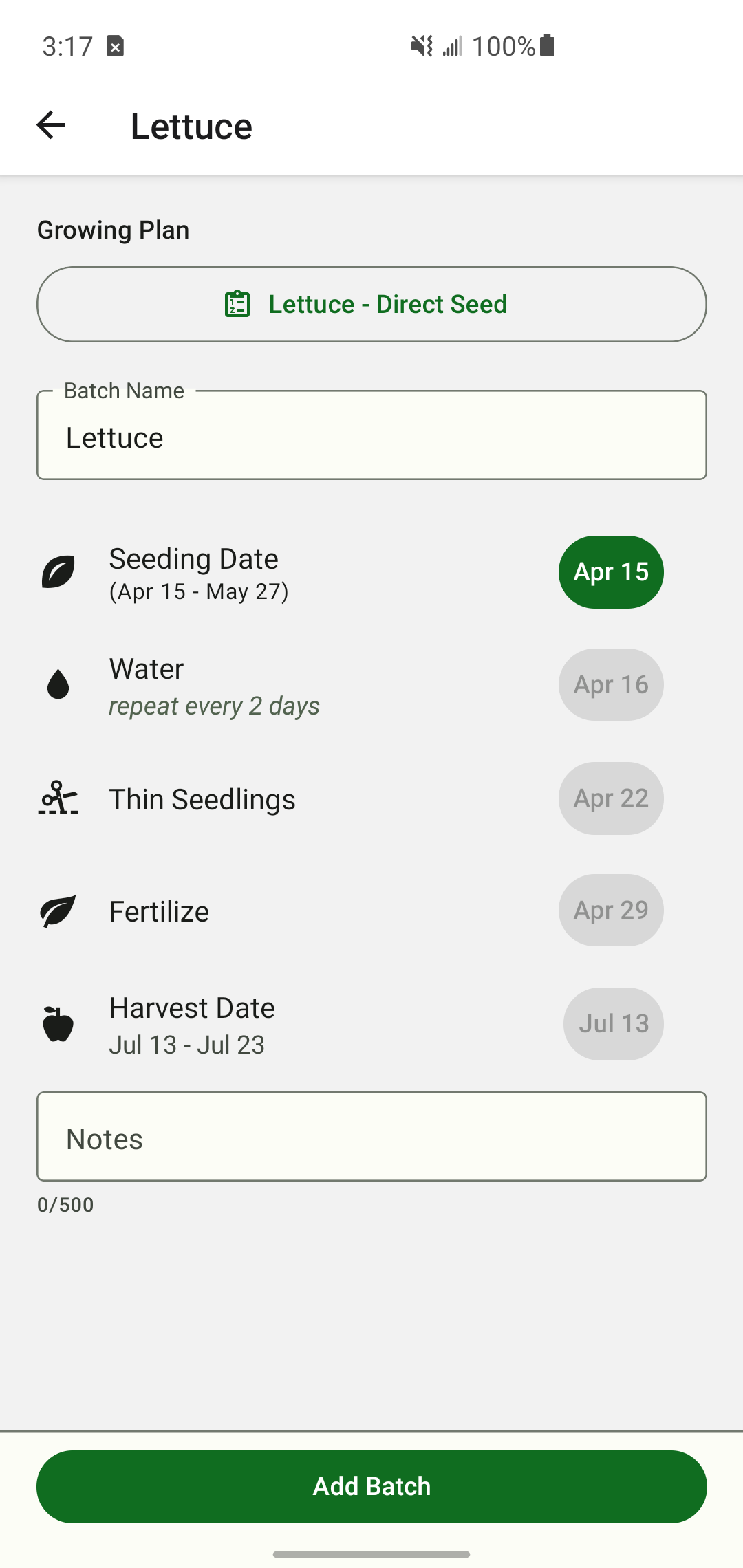Image resolution: width=743 pixels, height=1568 pixels.
Task: Tap the back arrow in the header
Action: pos(50,125)
